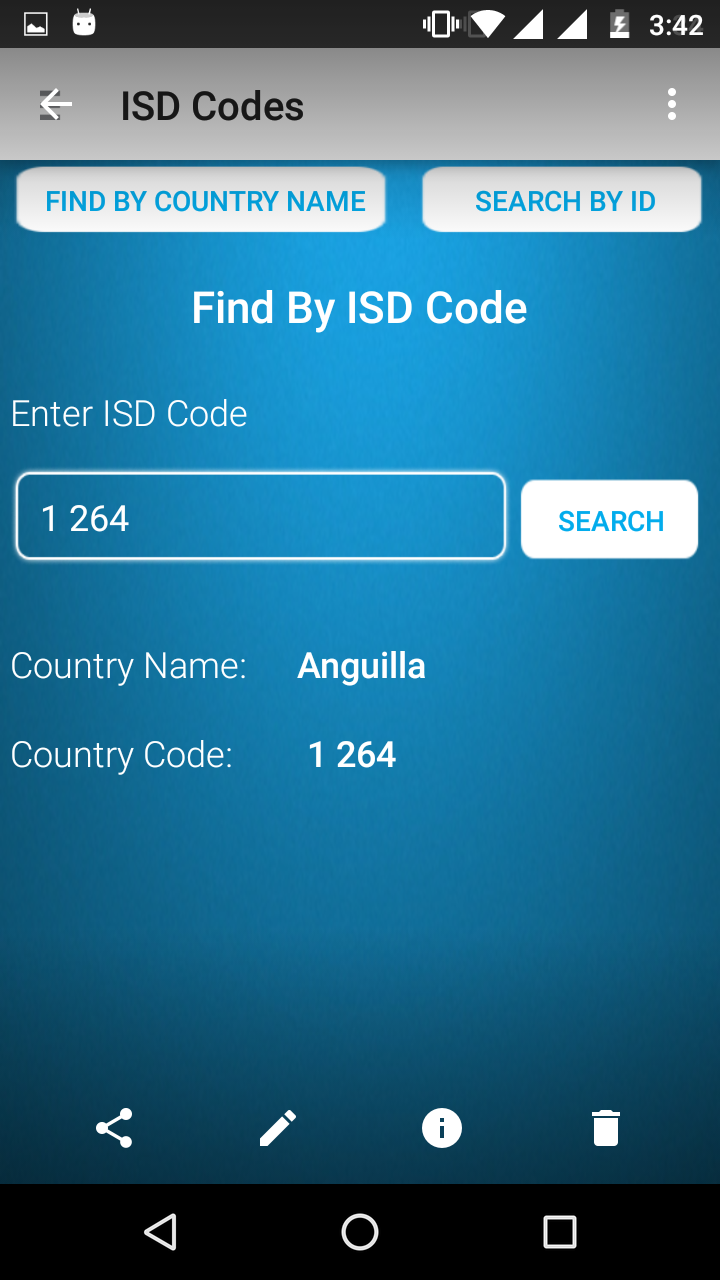Open recent apps
This screenshot has width=720, height=1280.
560,1232
